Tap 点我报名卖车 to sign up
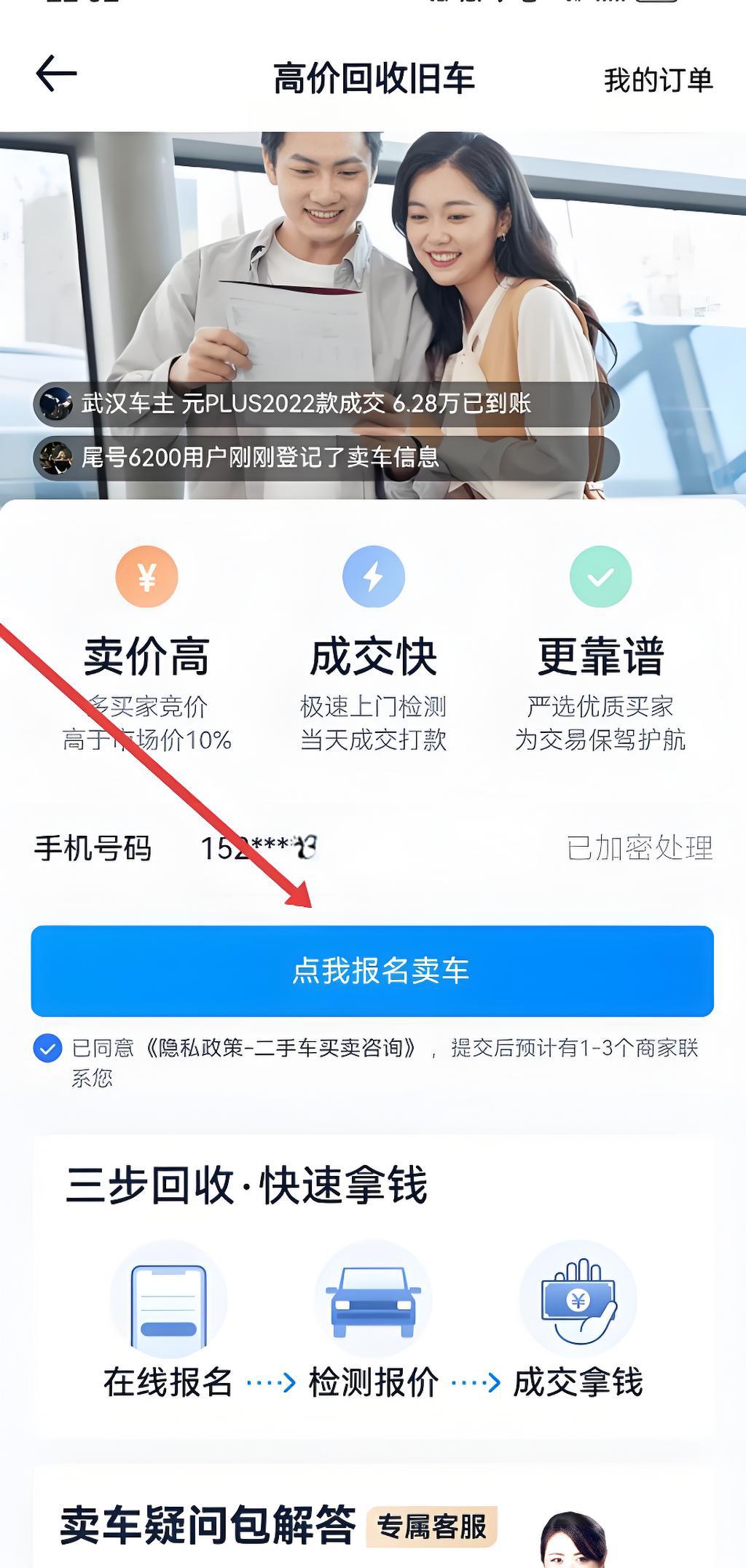Screen dimensions: 746x1568 [x=372, y=971]
